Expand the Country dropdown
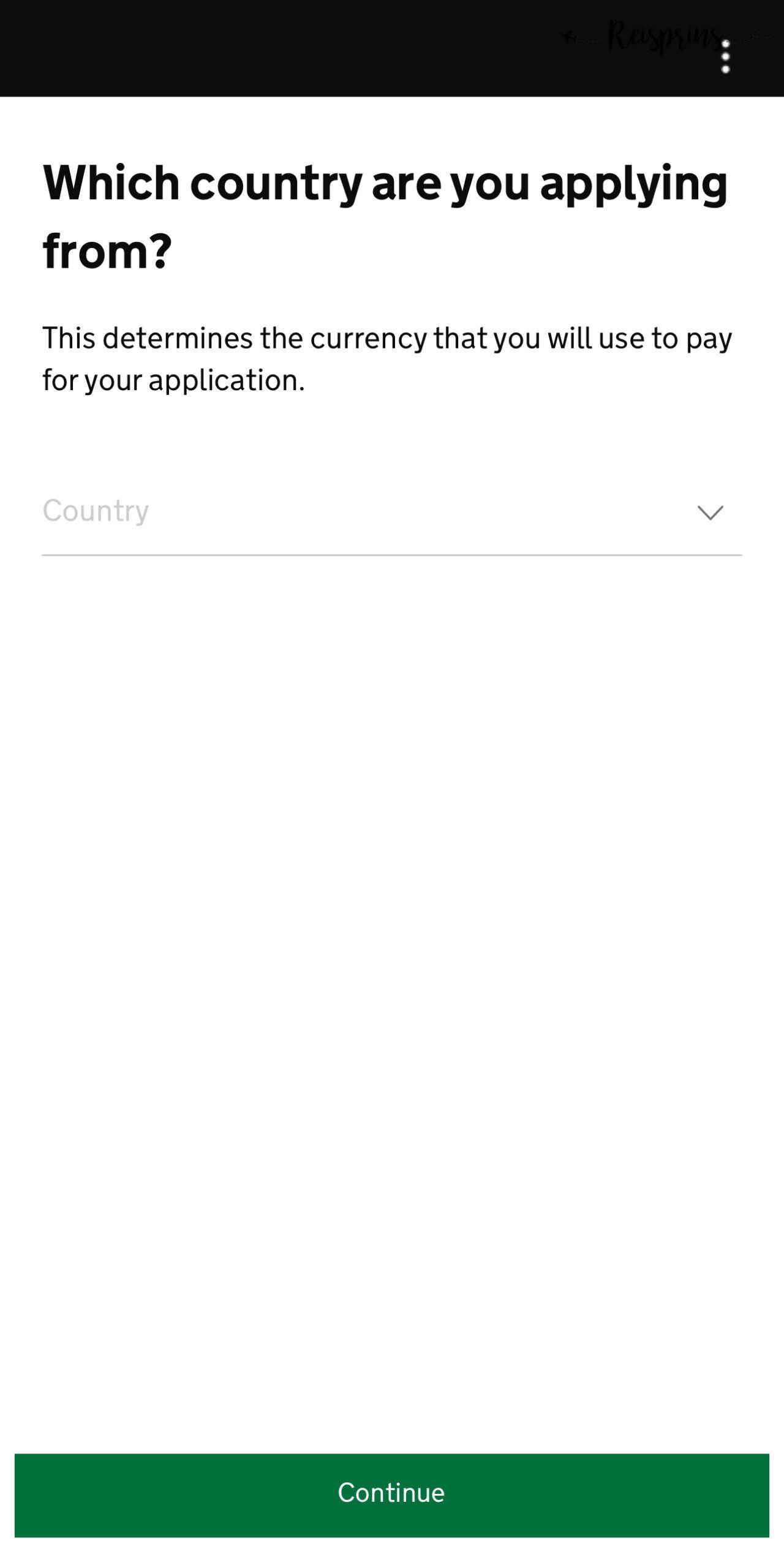The width and height of the screenshot is (784, 1568). coord(392,512)
